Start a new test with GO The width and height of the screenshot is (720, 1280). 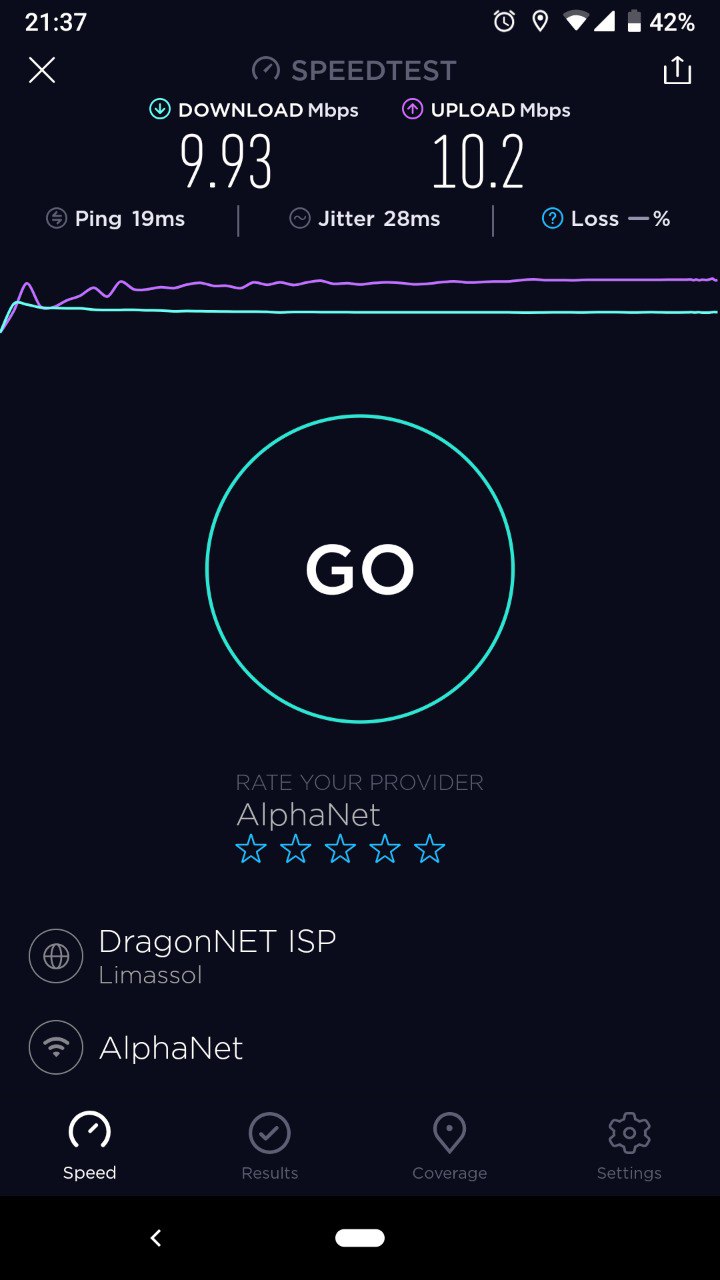[x=360, y=569]
